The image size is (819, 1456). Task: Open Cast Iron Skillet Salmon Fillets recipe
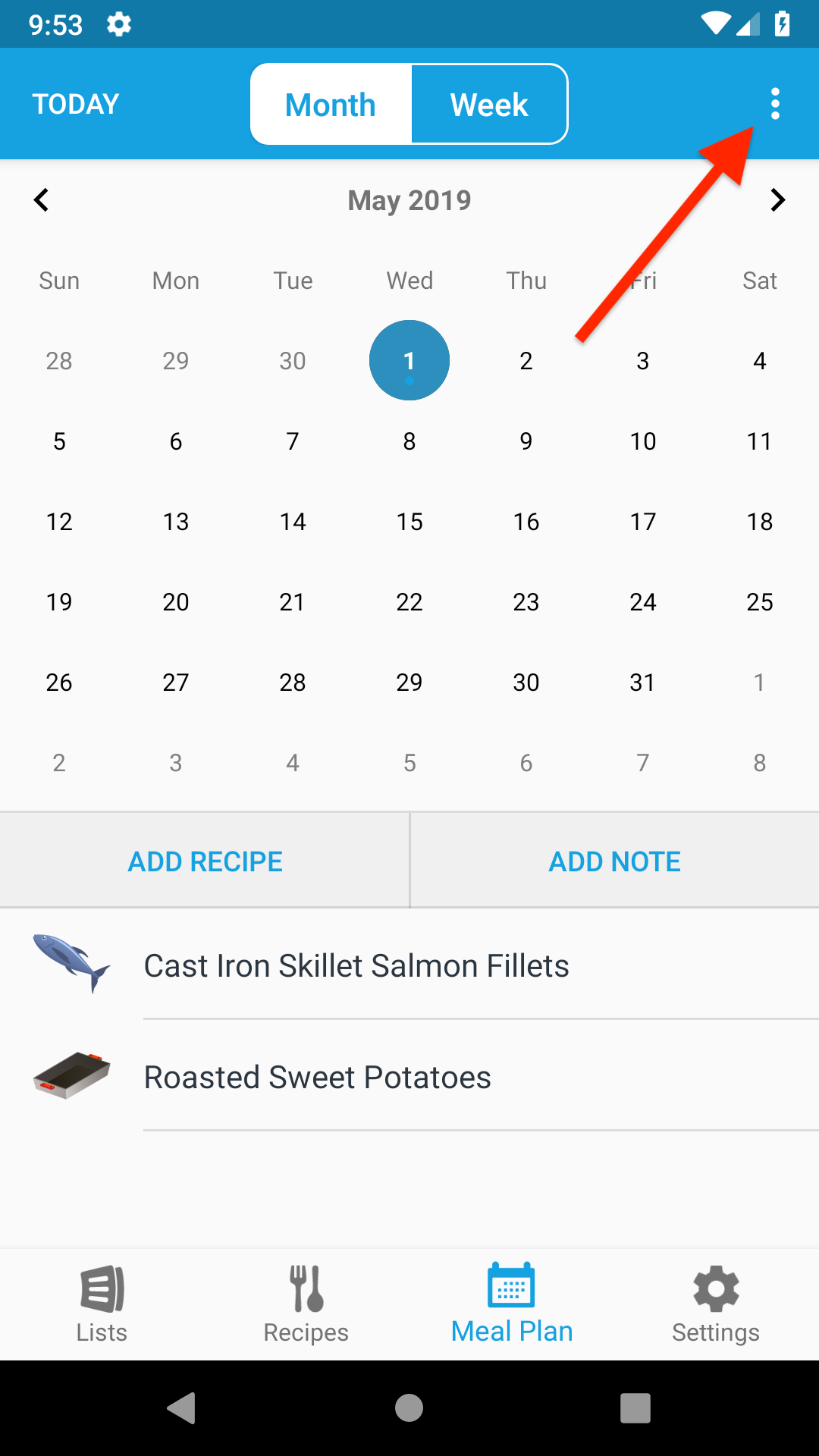point(356,966)
